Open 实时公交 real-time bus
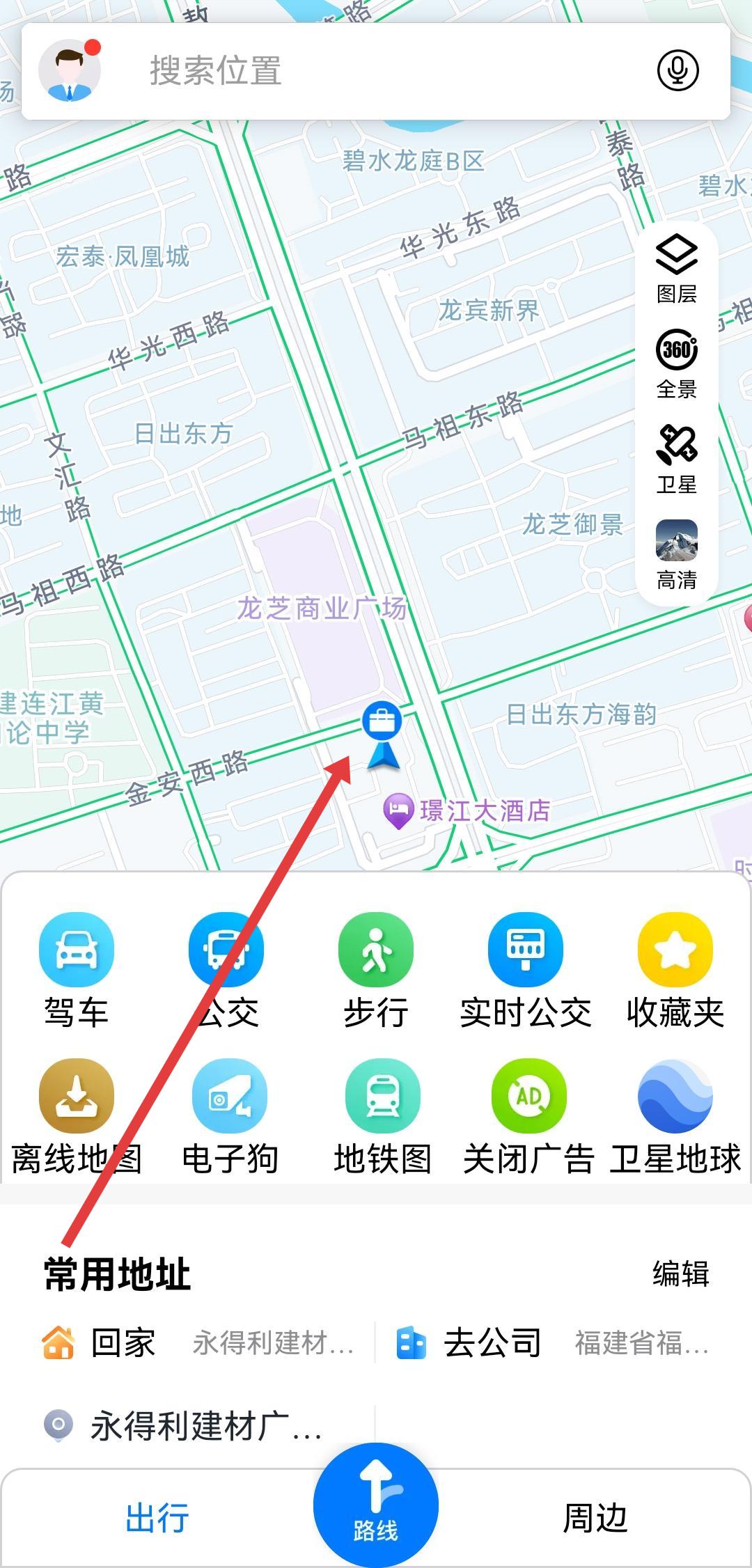Viewport: 752px width, 1568px height. (x=526, y=970)
